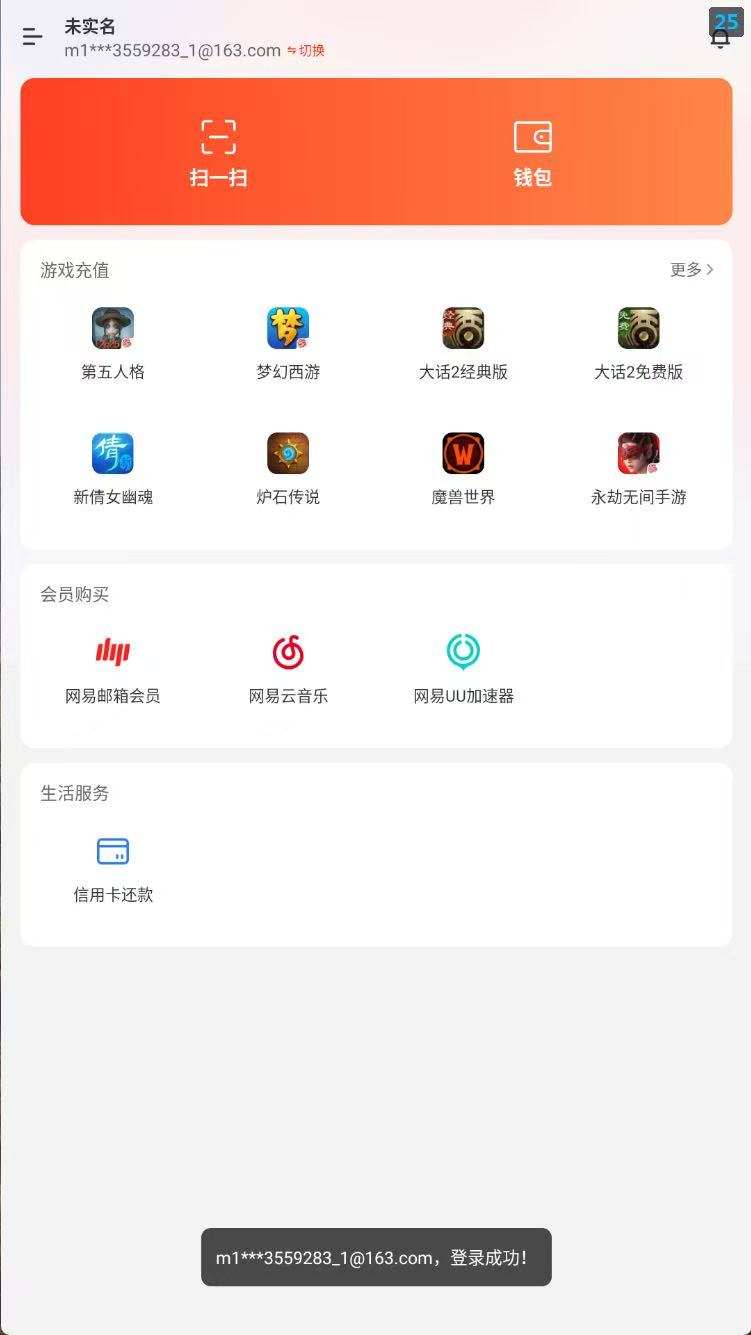This screenshot has width=751, height=1335.
Task: Tap the login success toast message
Action: click(x=375, y=1257)
